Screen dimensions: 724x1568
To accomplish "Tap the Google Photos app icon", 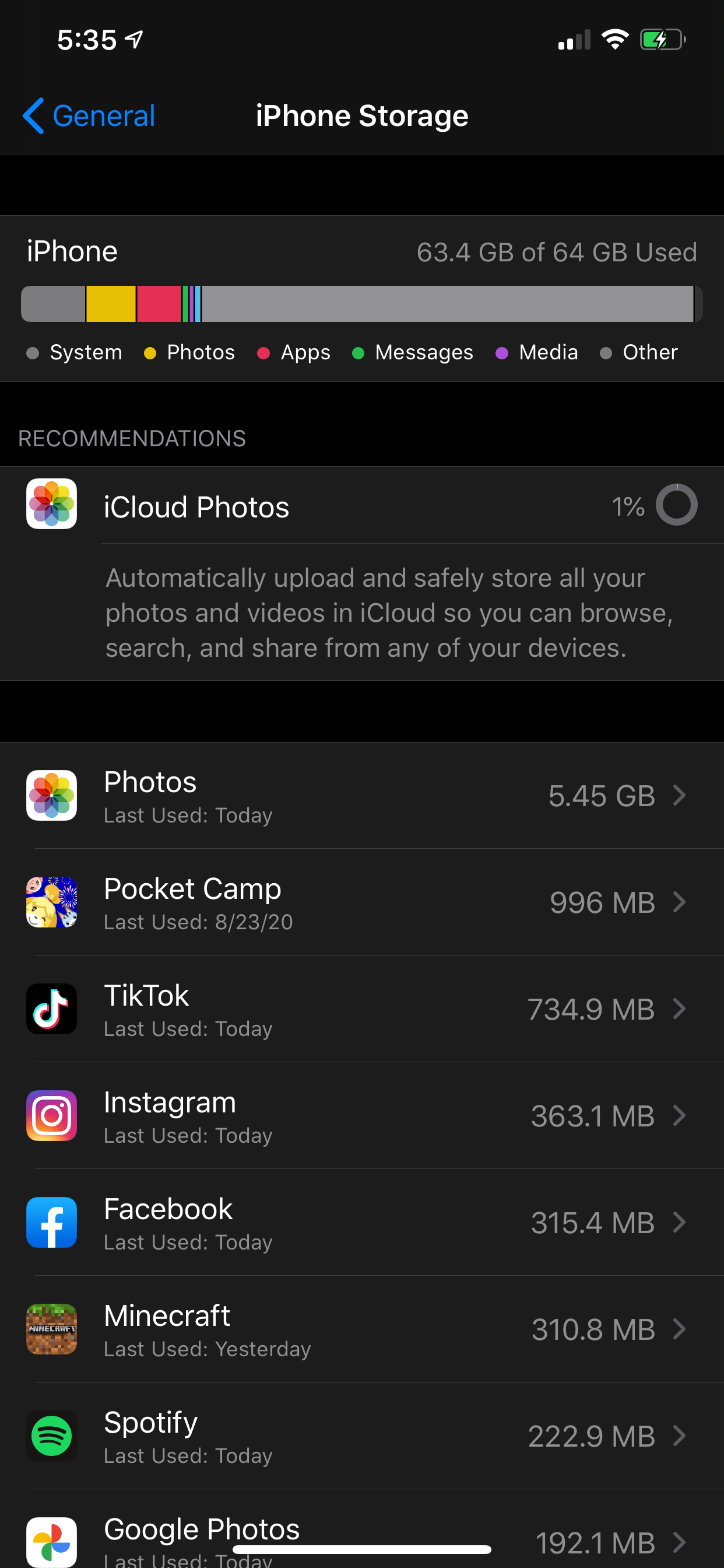I will [x=52, y=1541].
